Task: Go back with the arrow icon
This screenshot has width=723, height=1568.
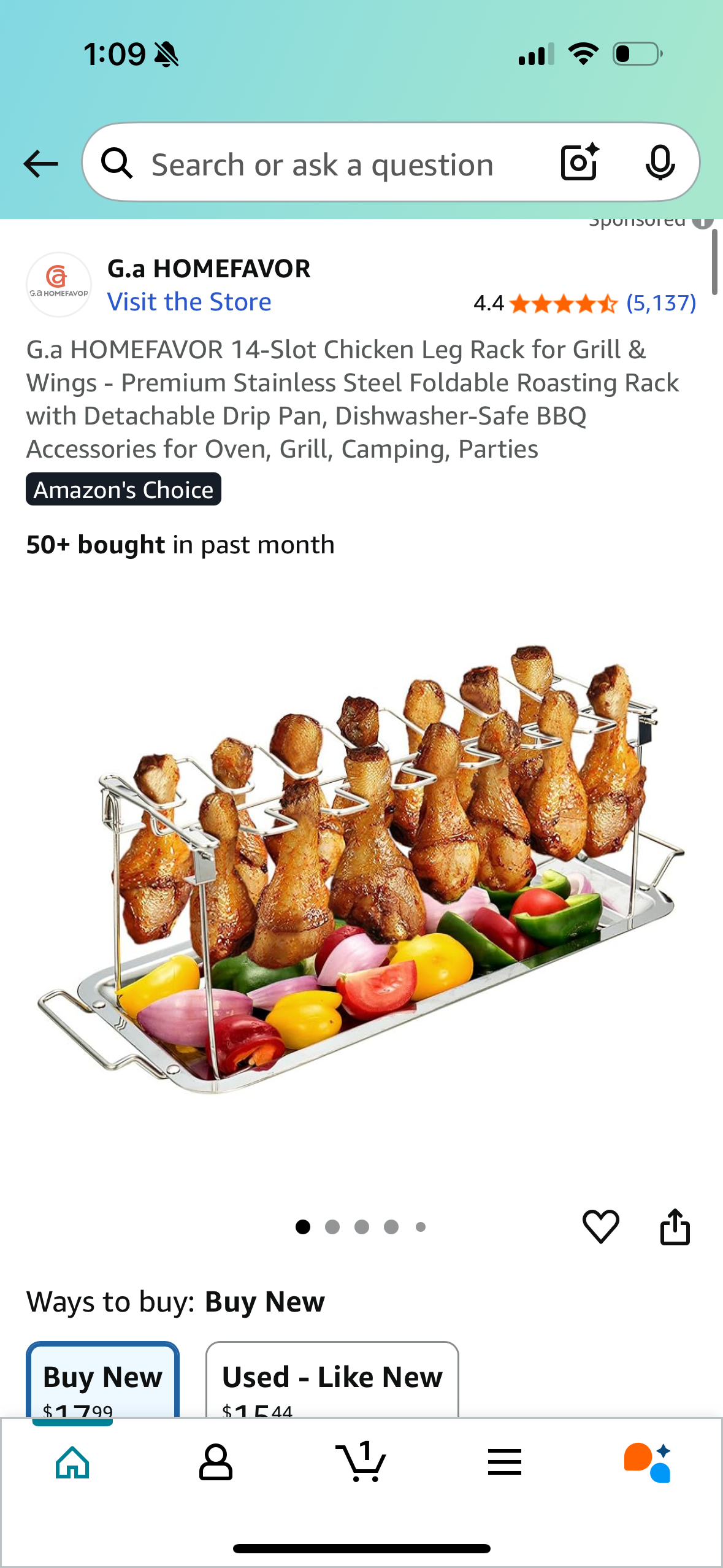Action: click(x=41, y=164)
